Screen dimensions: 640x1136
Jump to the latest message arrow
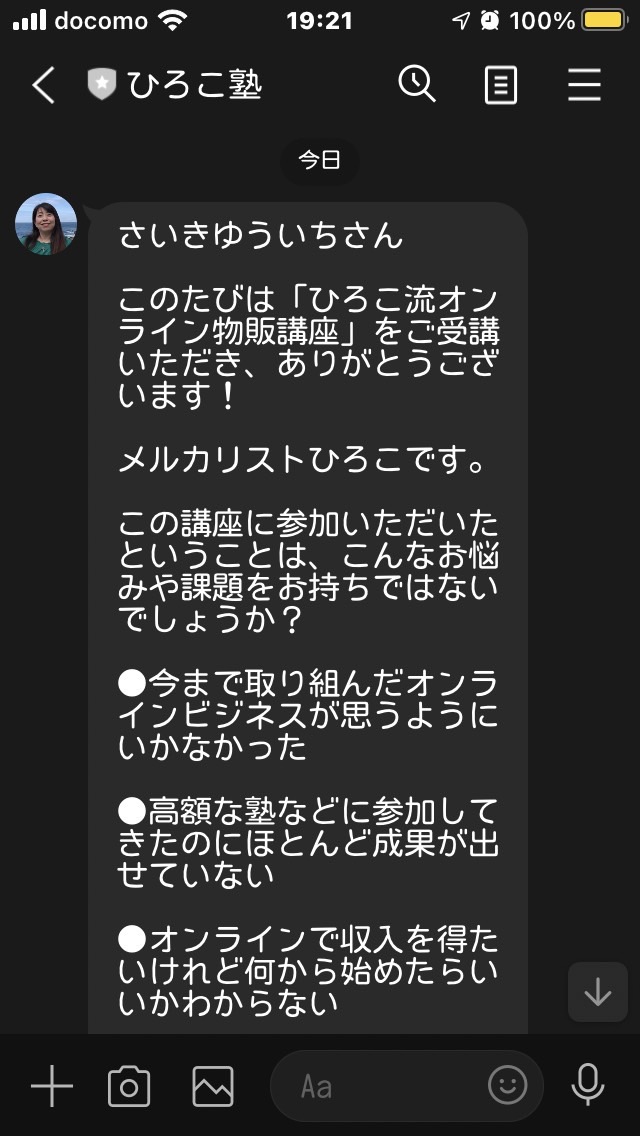[x=598, y=992]
